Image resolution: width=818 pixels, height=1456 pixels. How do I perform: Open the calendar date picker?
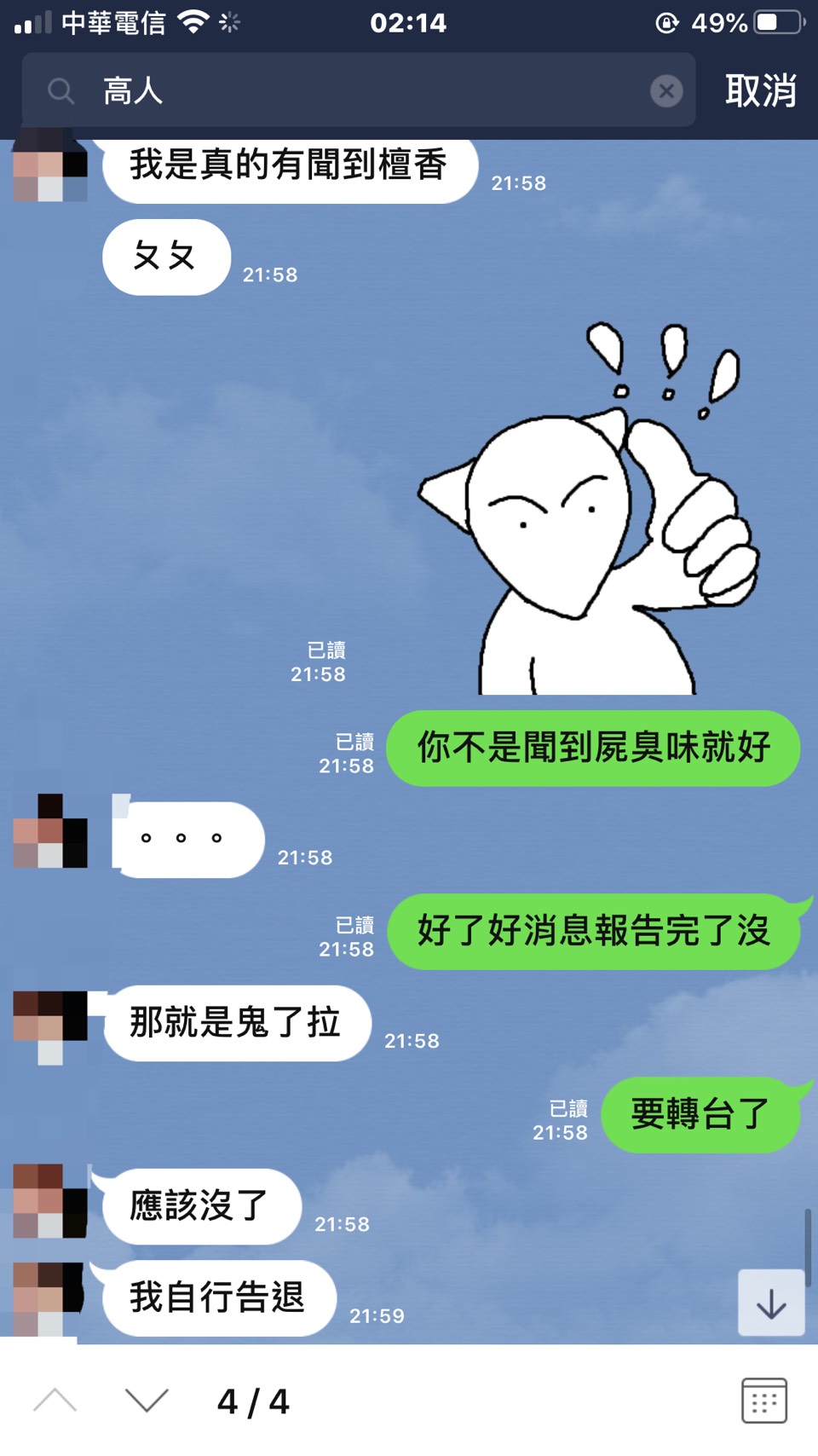coord(763,1401)
